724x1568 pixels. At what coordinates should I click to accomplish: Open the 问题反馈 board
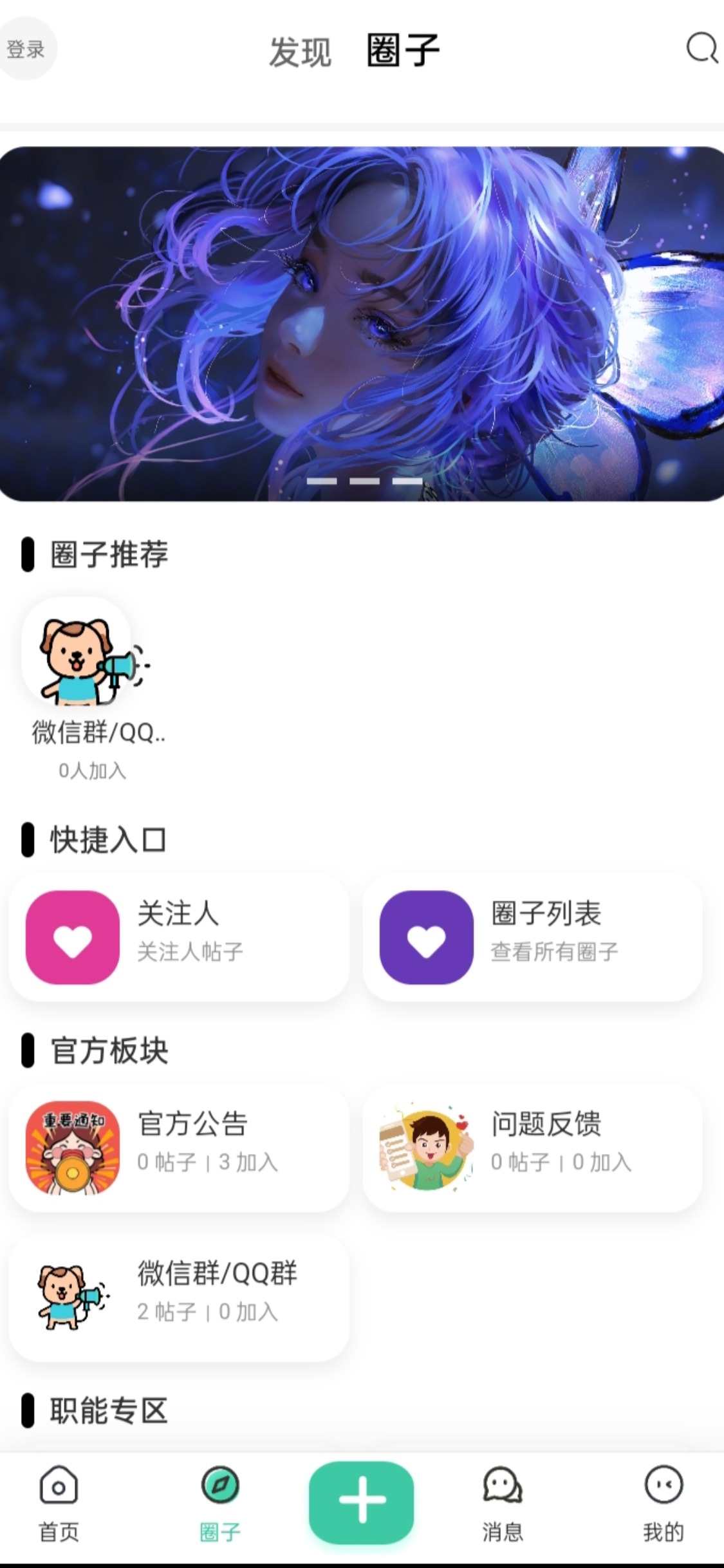[x=532, y=1148]
